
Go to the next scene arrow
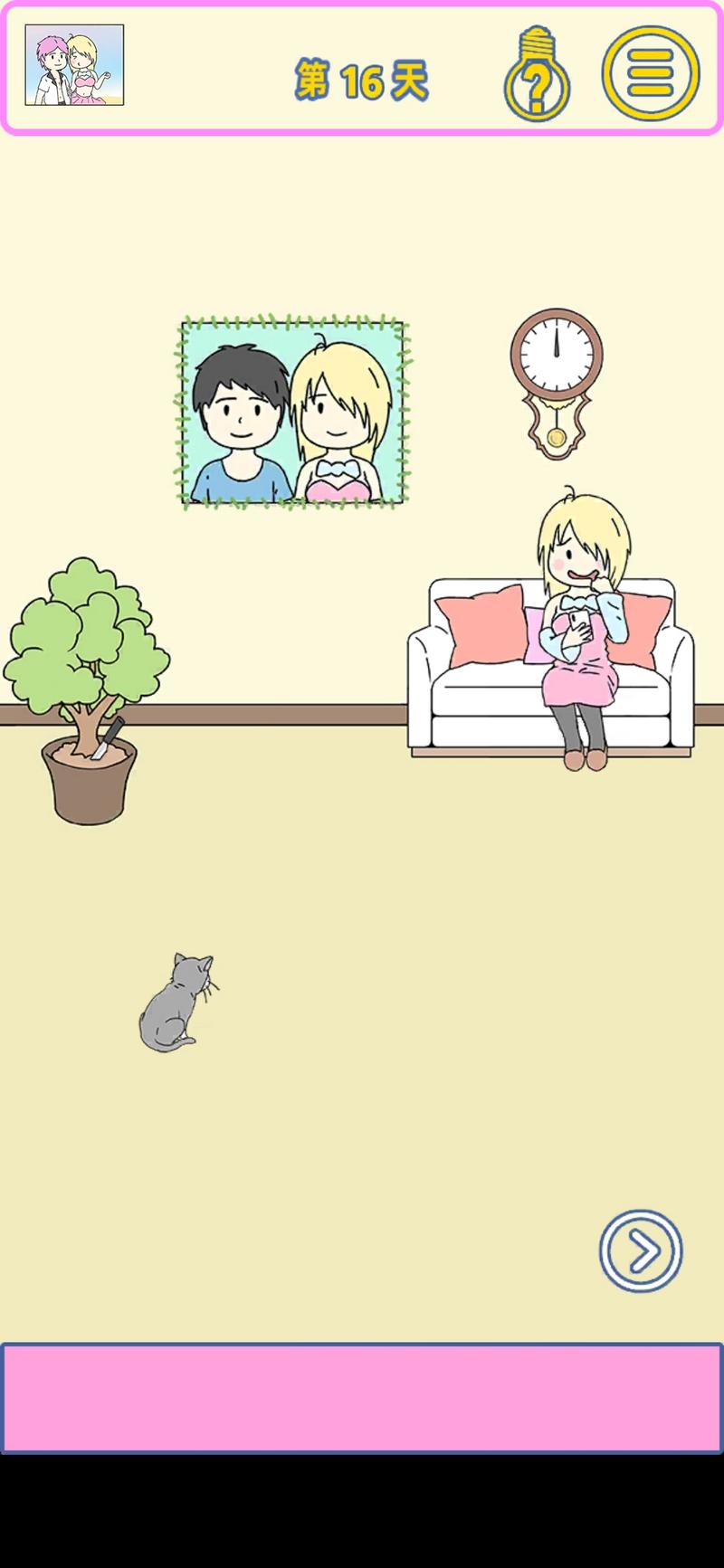pos(641,1251)
